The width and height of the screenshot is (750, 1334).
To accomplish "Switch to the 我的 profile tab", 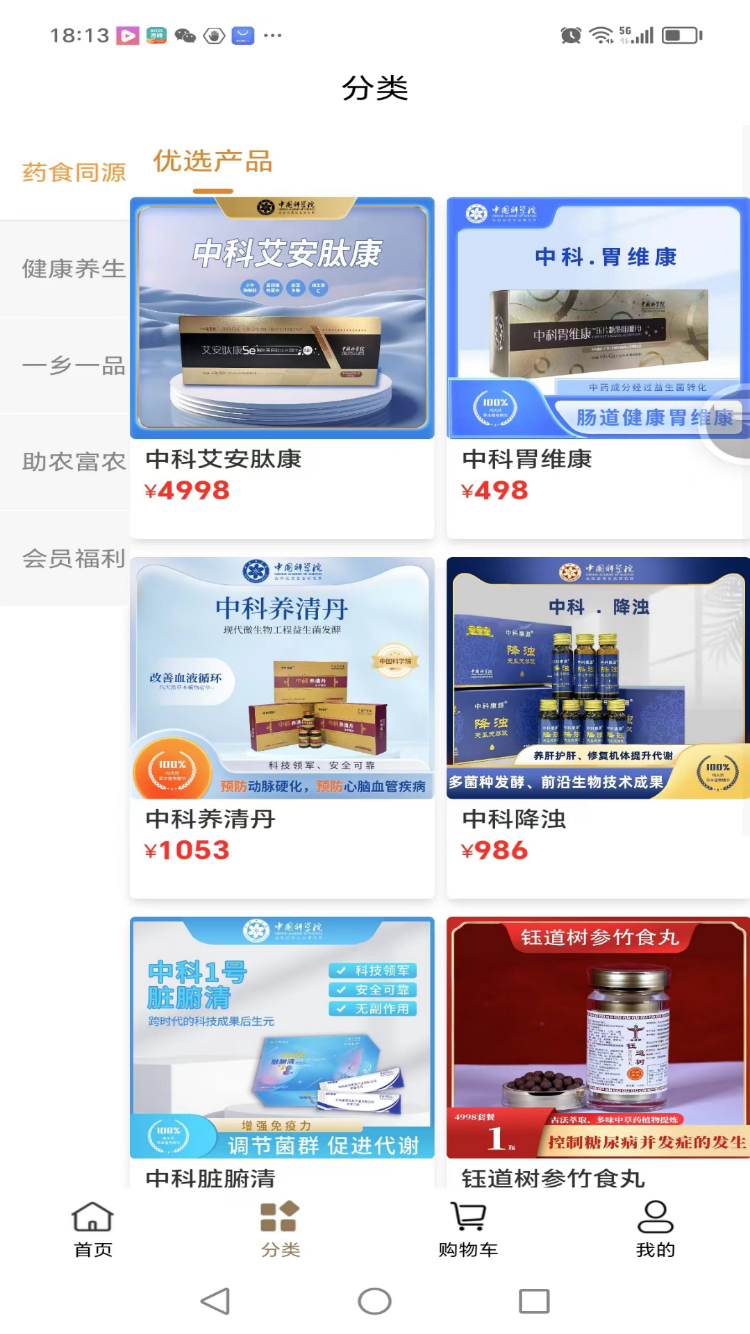I will 655,1230.
